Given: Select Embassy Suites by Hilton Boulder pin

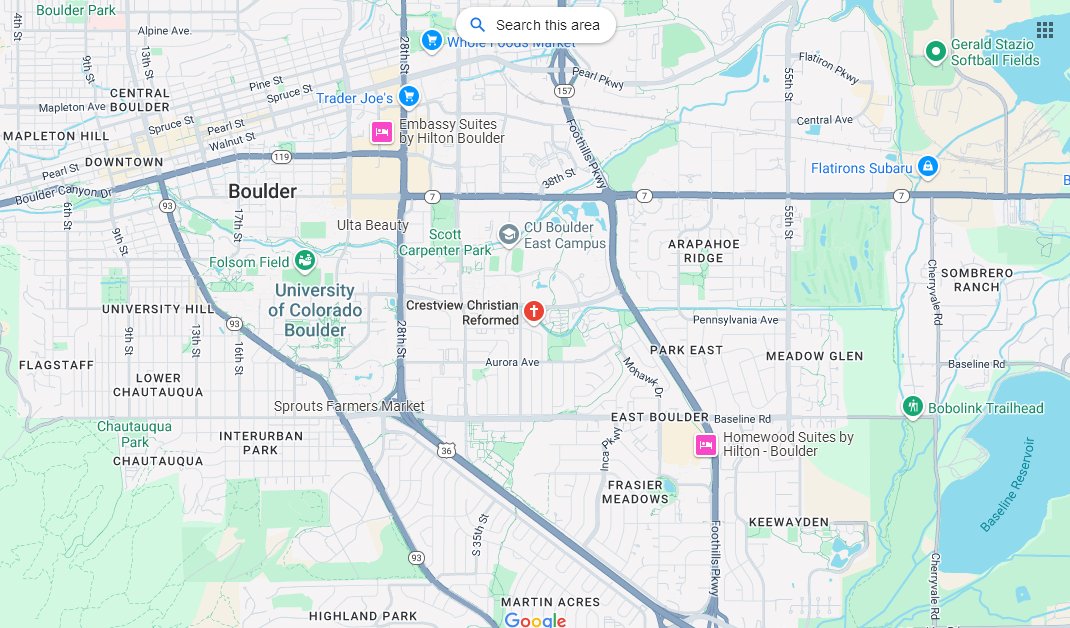Looking at the screenshot, I should tap(381, 132).
